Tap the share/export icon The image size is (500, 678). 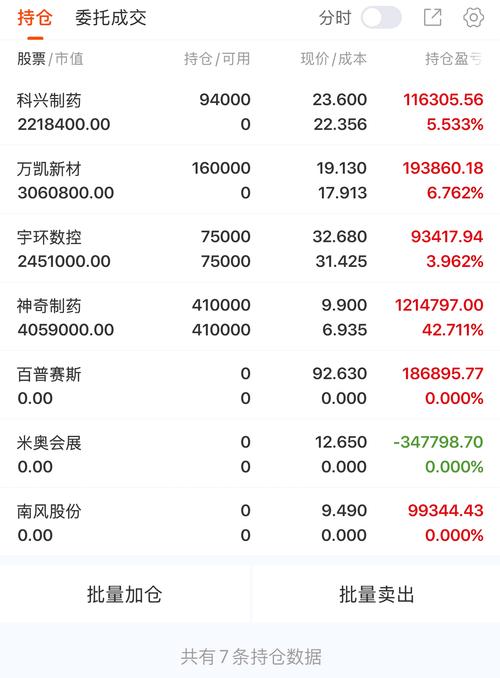point(432,18)
